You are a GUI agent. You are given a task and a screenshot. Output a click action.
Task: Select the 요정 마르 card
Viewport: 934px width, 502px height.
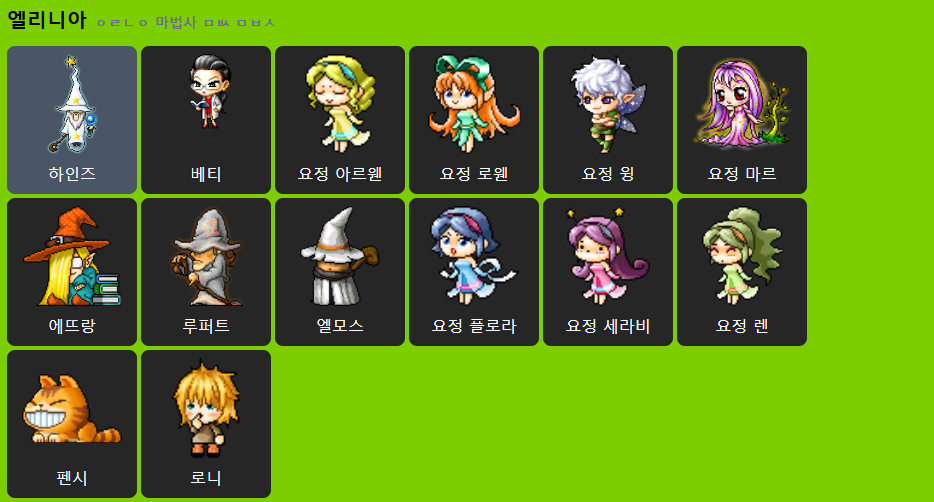pyautogui.click(x=742, y=120)
